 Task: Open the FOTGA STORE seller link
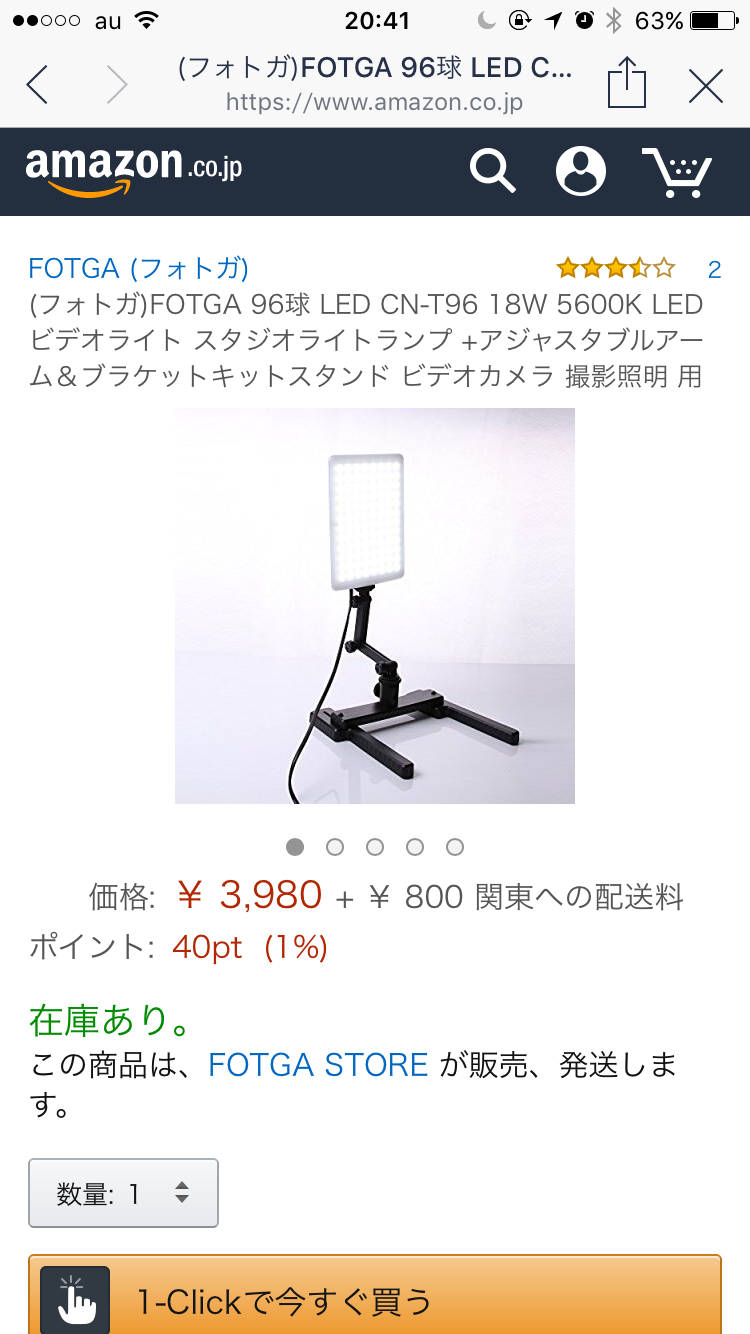pyautogui.click(x=318, y=1064)
